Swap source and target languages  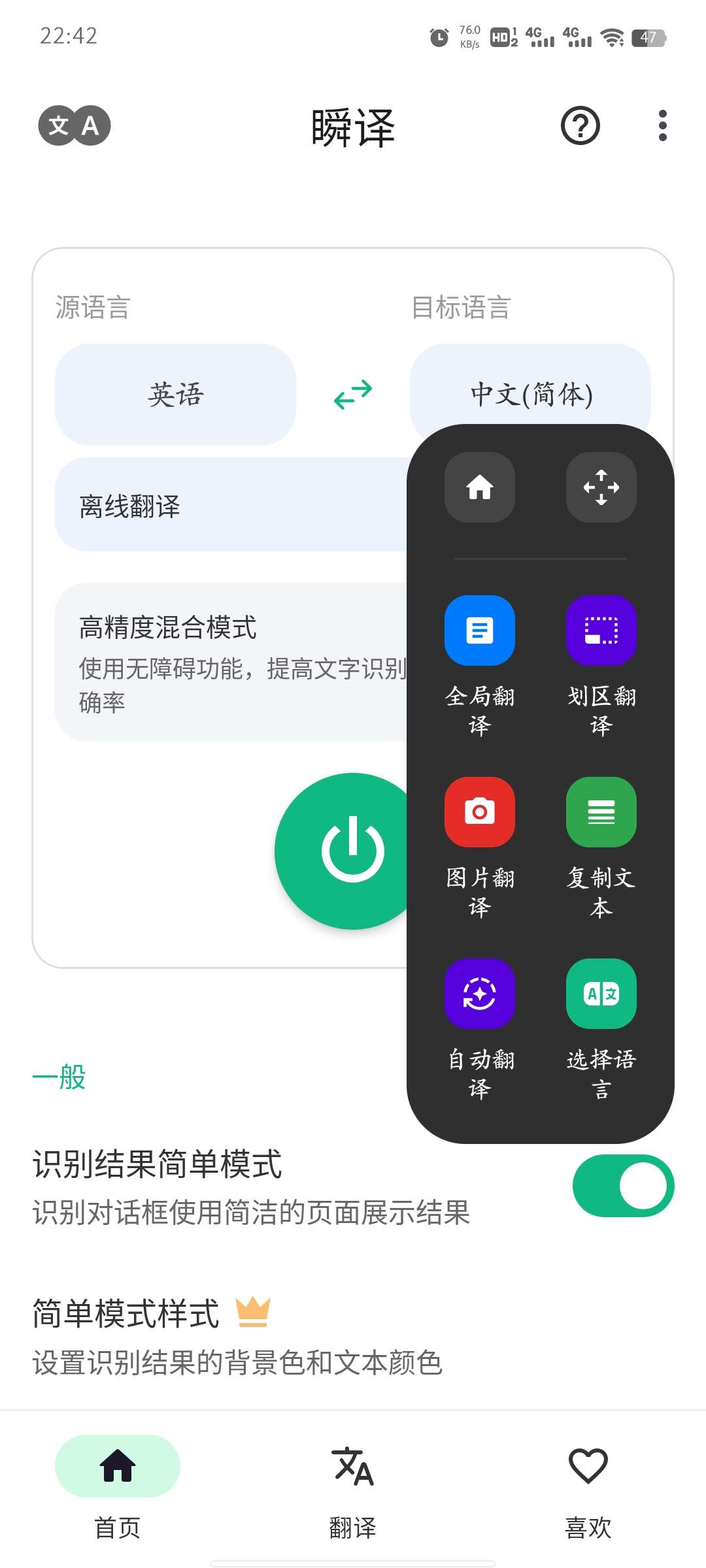[353, 395]
